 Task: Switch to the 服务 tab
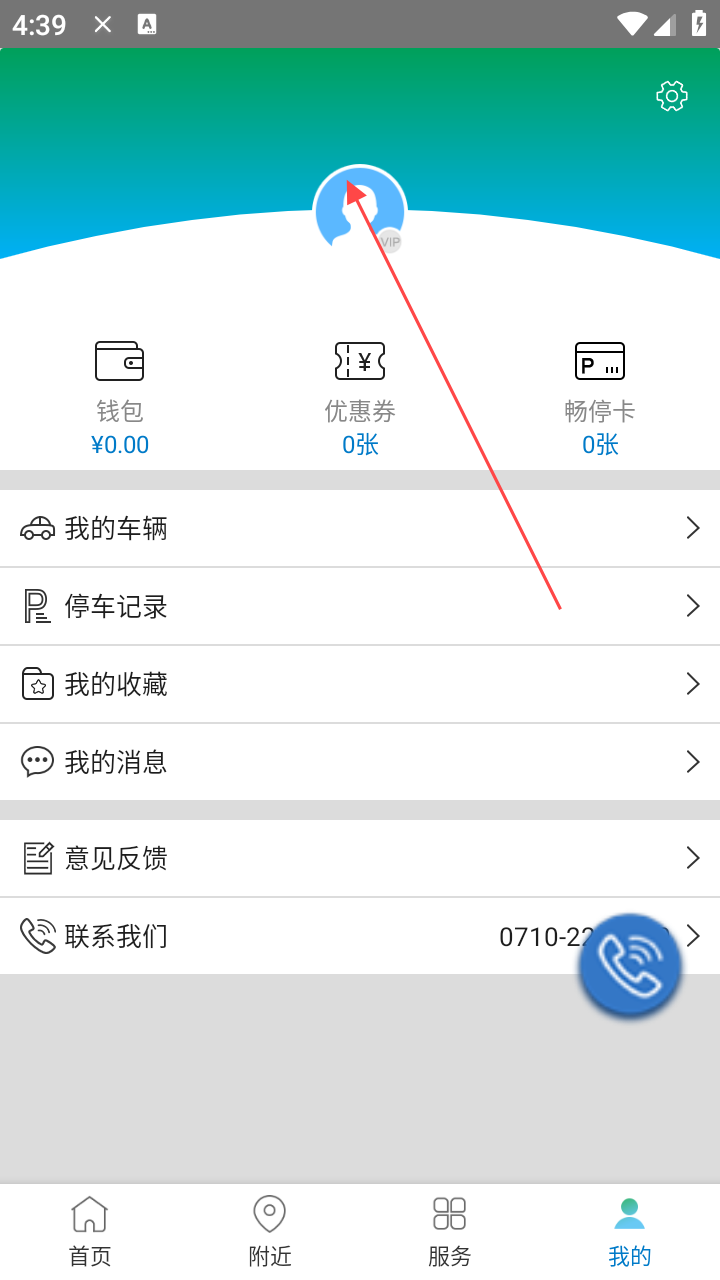coord(450,1232)
